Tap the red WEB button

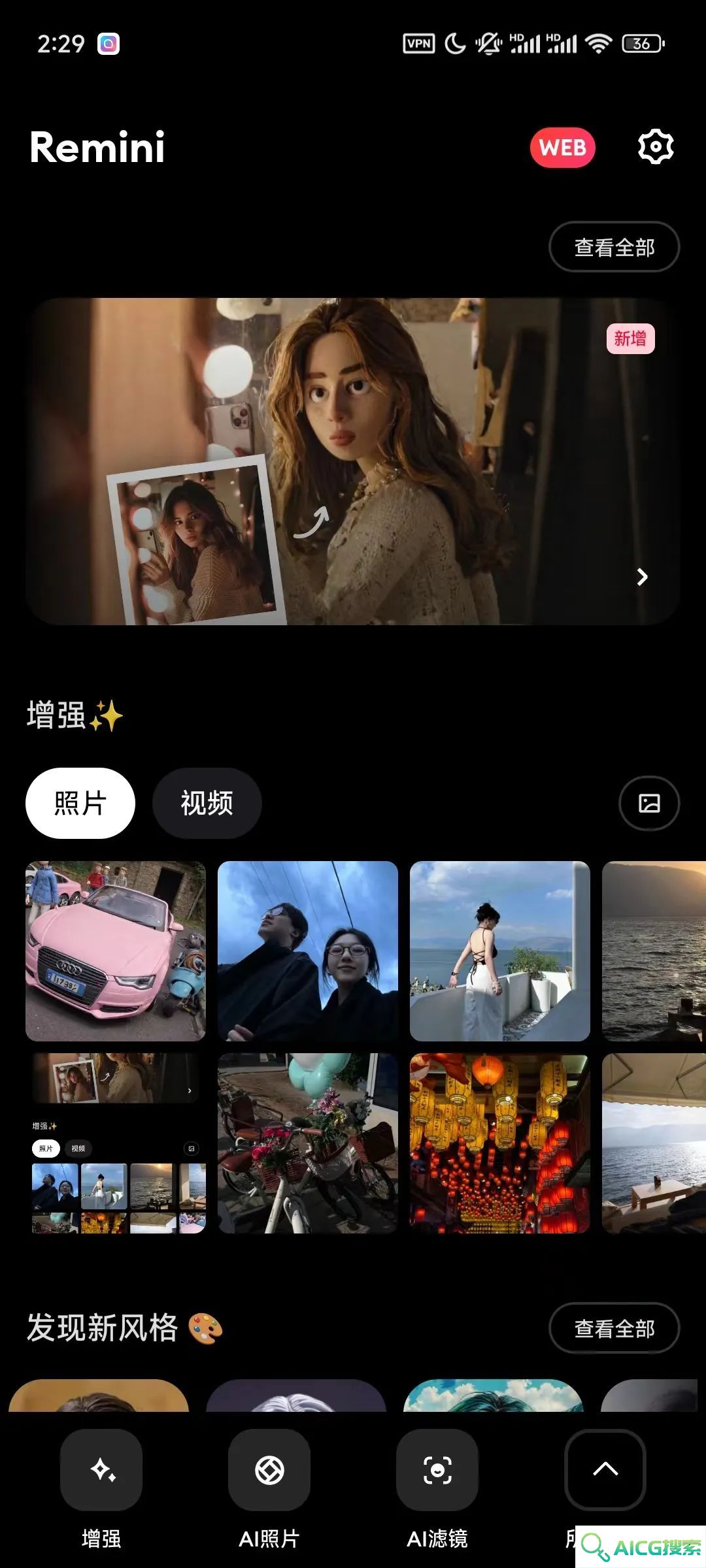pos(562,148)
